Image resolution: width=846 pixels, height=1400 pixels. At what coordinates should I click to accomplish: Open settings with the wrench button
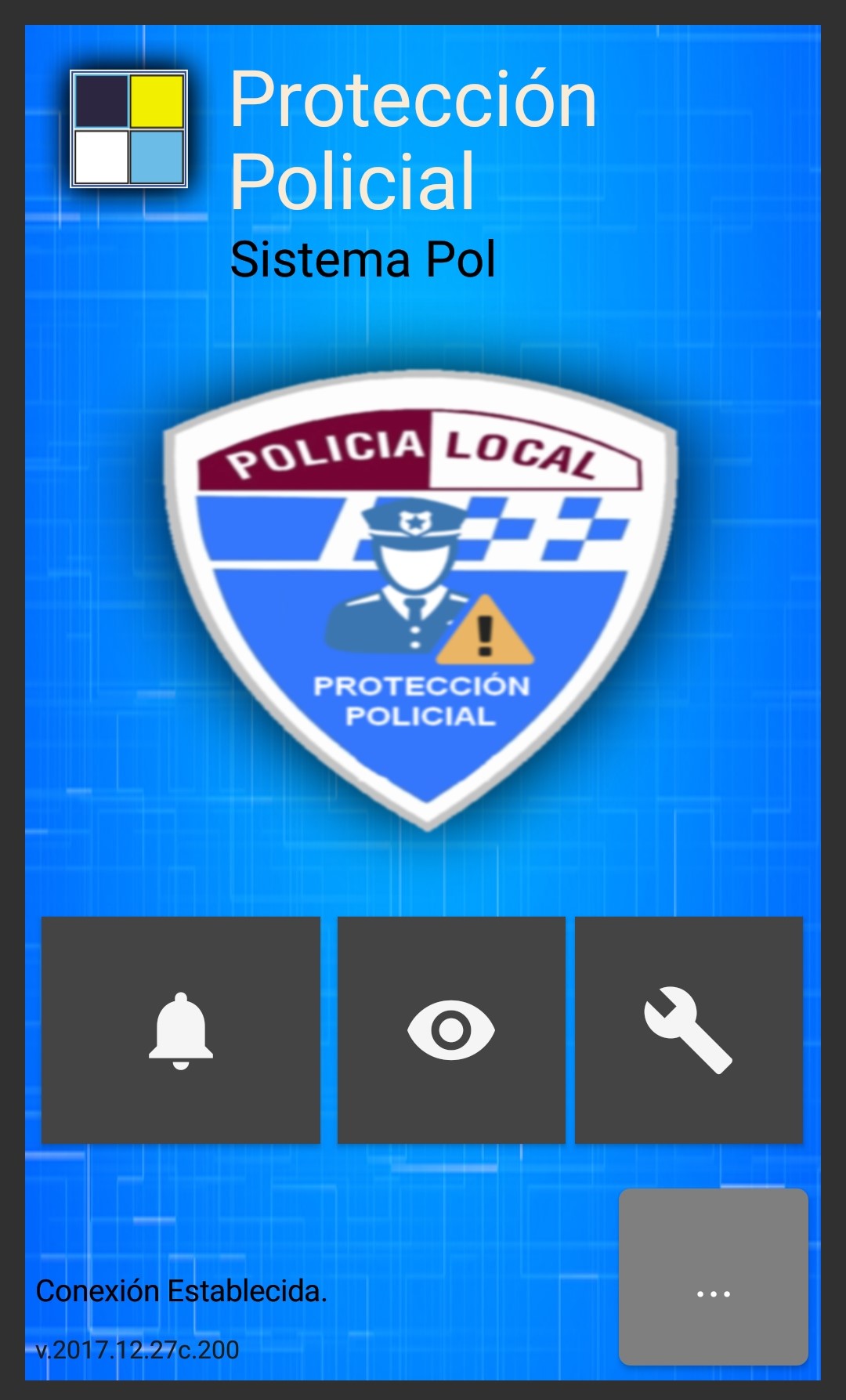[689, 1029]
